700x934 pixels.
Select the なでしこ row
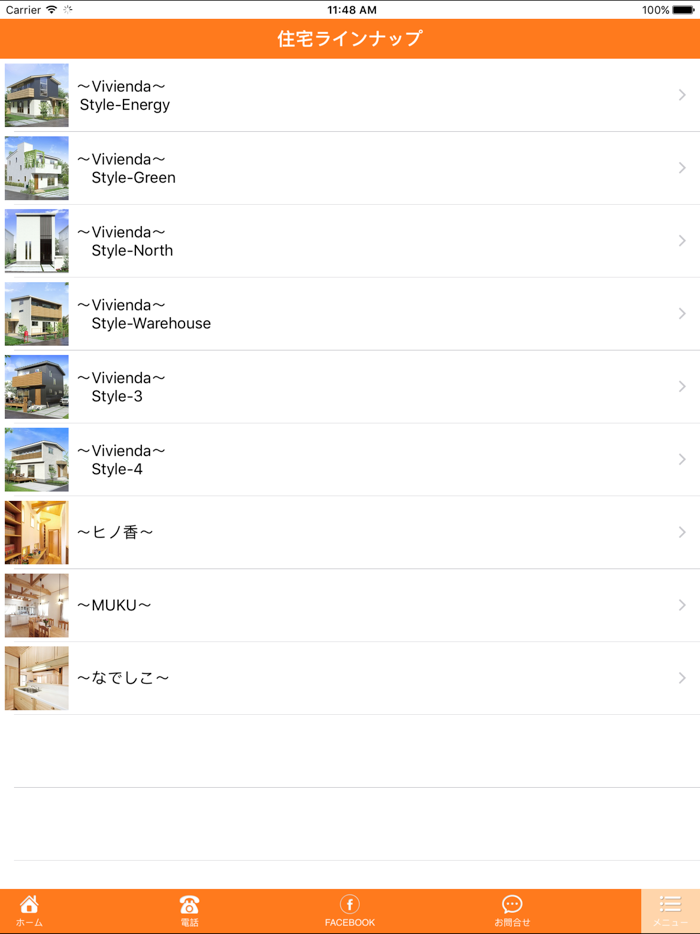[x=350, y=678]
